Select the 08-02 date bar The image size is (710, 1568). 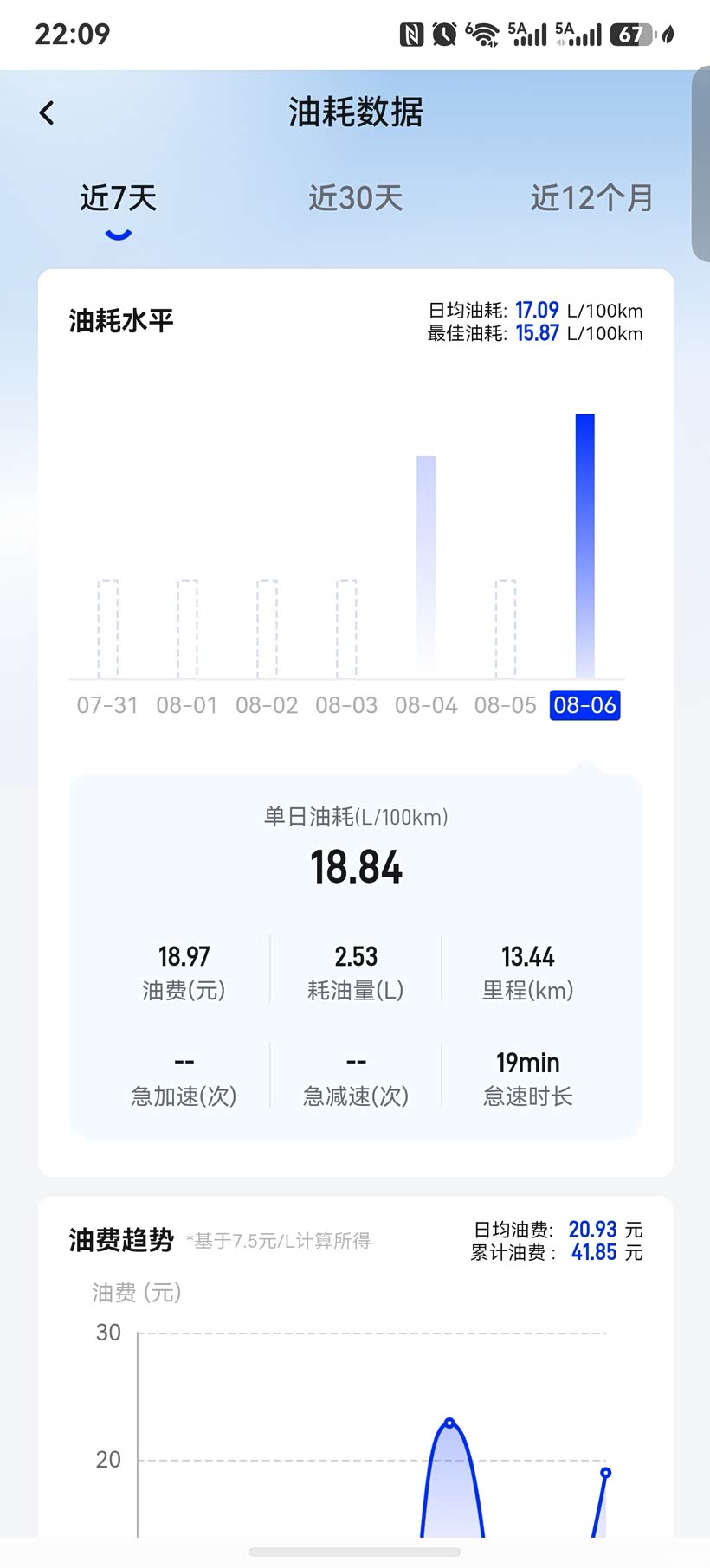[x=268, y=629]
